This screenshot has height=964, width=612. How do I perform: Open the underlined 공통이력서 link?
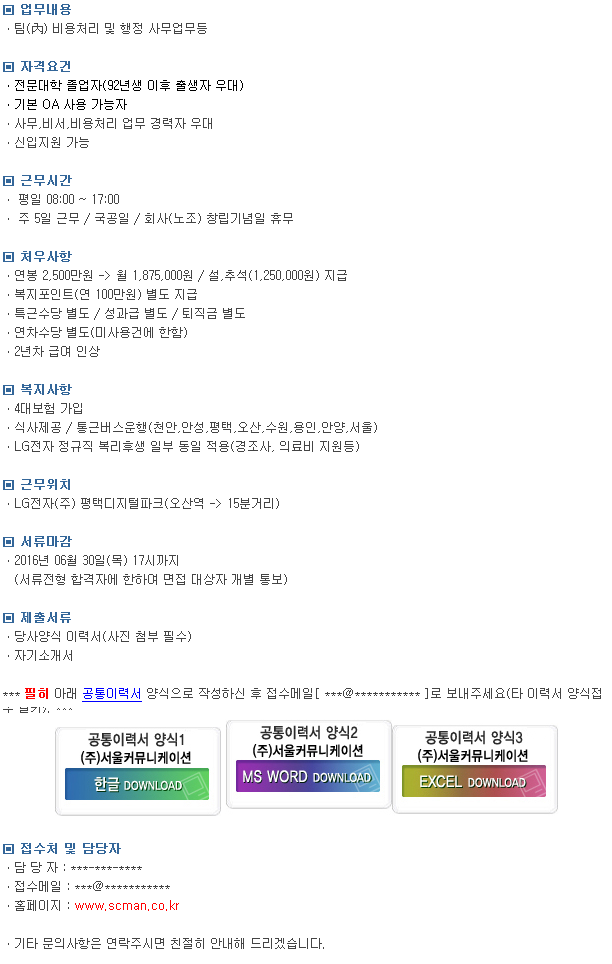112,692
